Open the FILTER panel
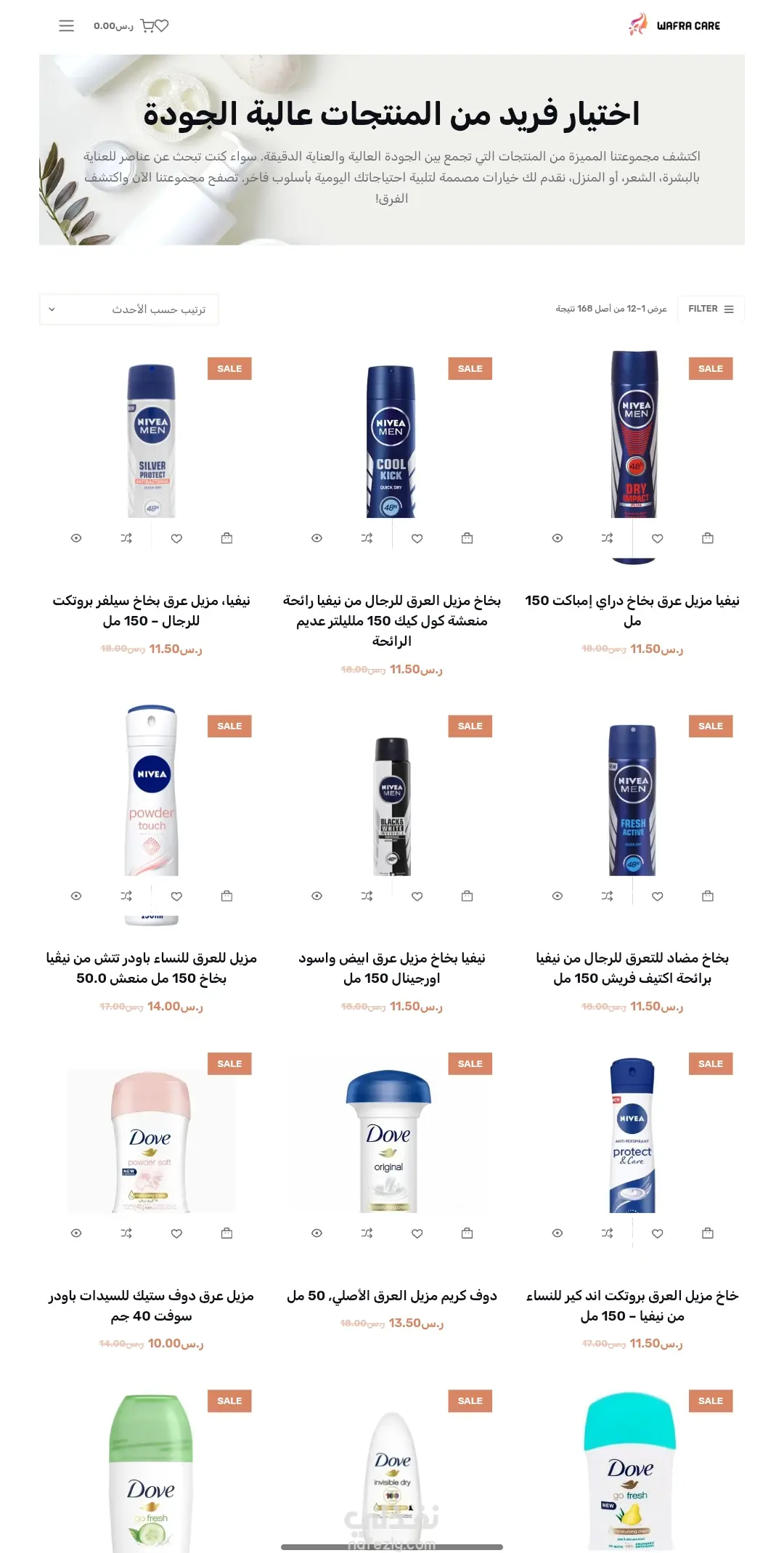 [711, 309]
